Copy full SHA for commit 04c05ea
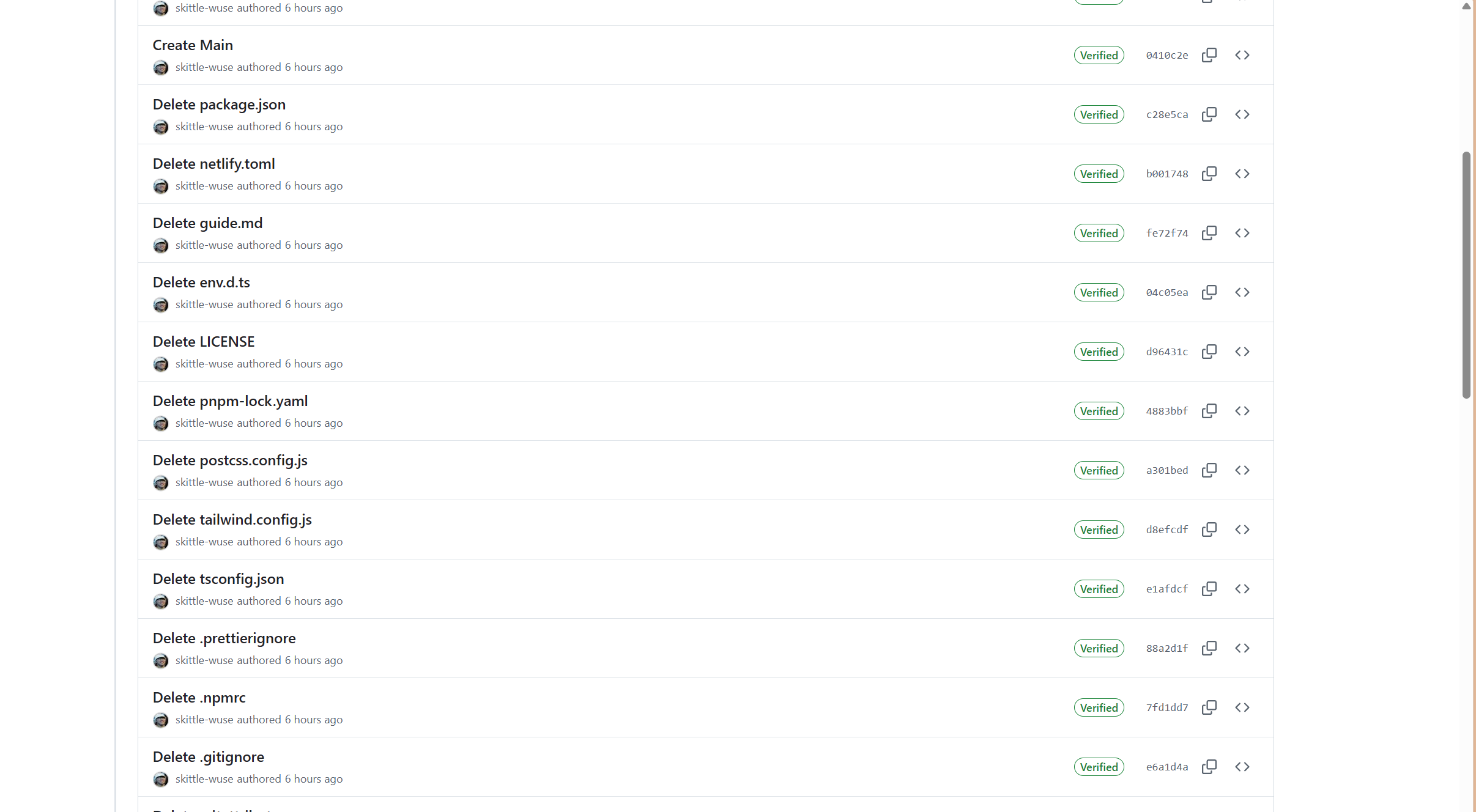This screenshot has height=812, width=1476. coord(1209,292)
